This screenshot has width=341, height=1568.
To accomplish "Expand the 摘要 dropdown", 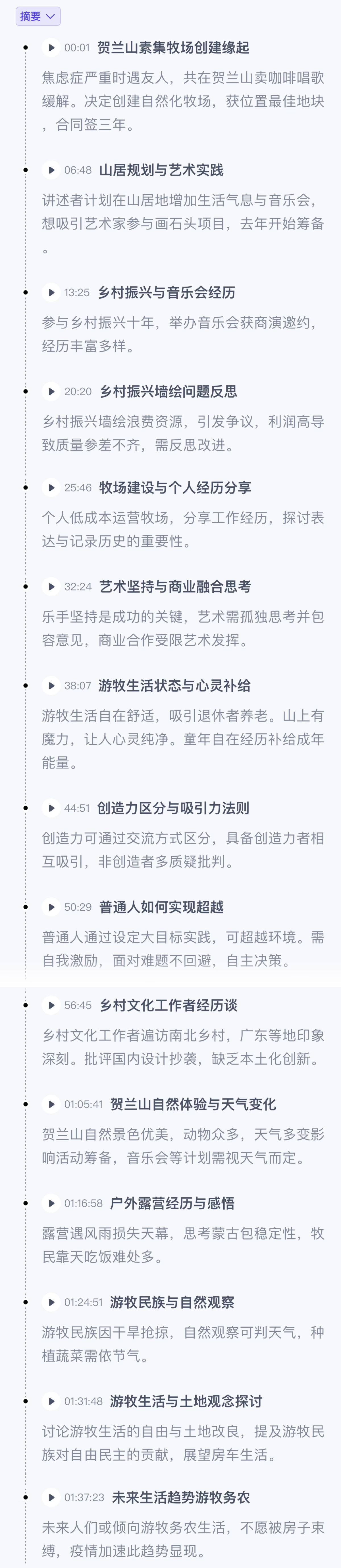I will tap(38, 16).
